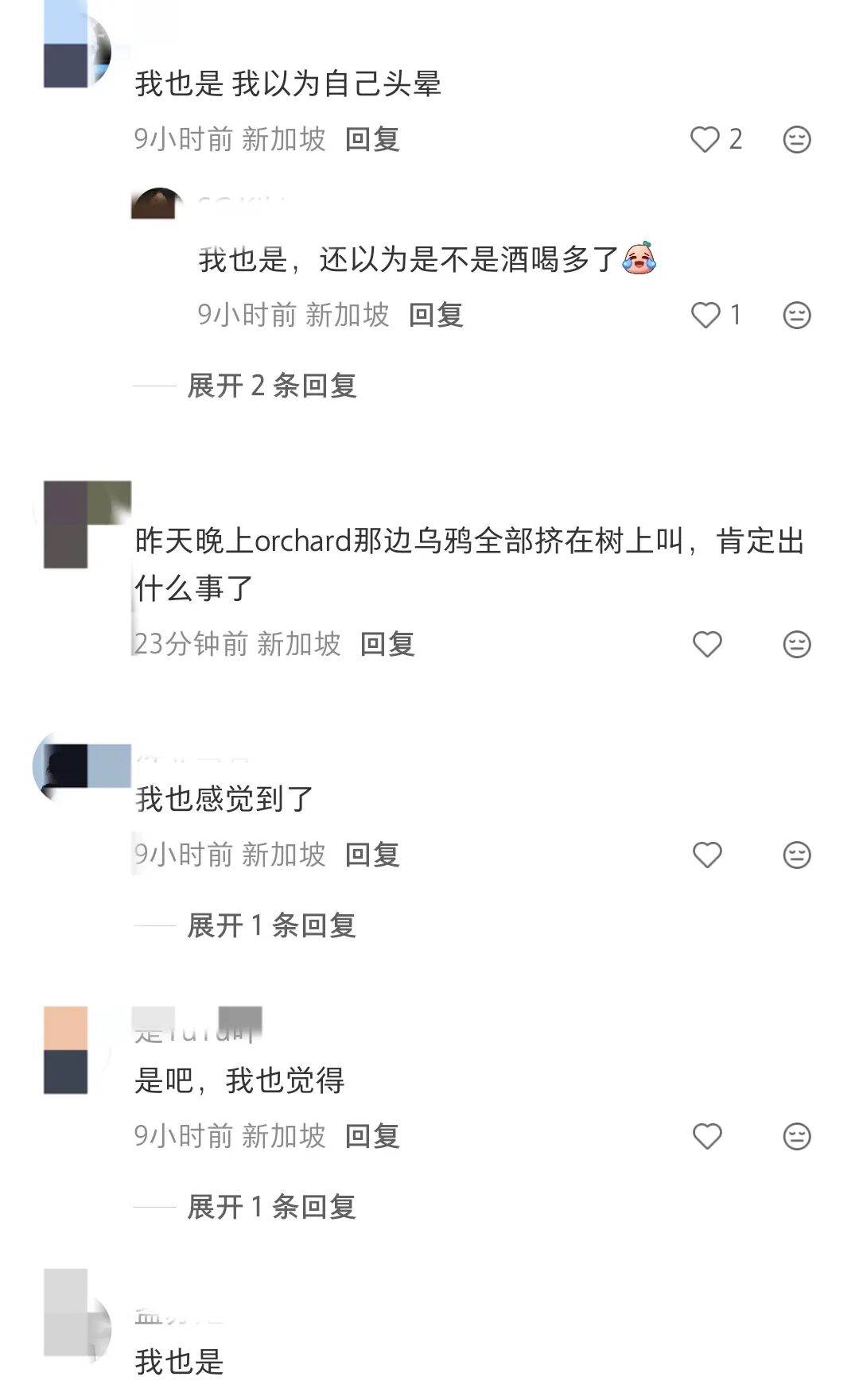The height and width of the screenshot is (1400, 859).
Task: Dislike the orchard 乌鸦 comment
Action: 796,644
